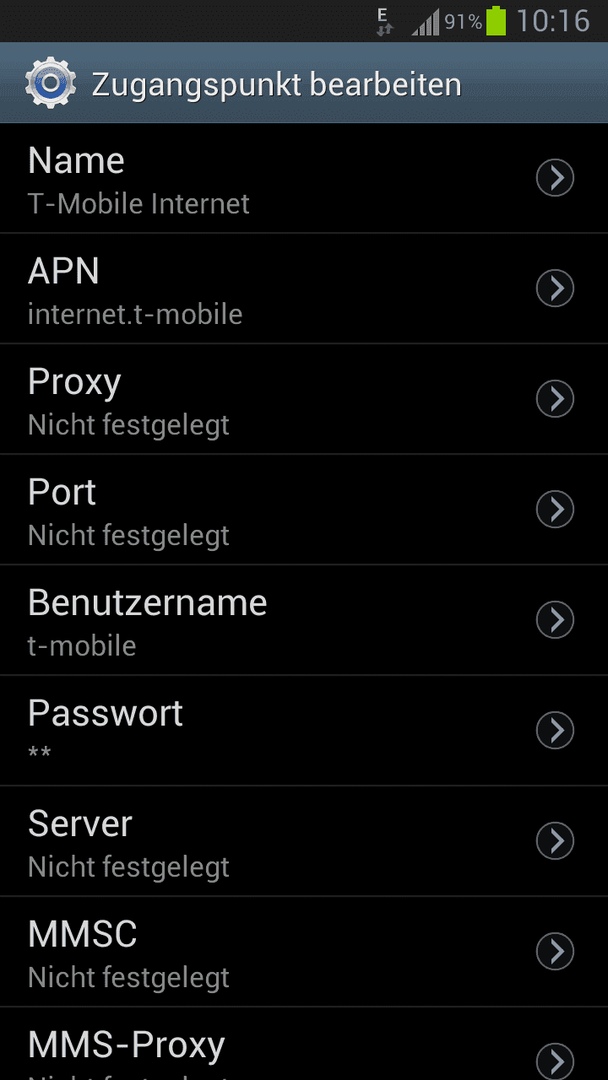Open the MMS-Proxy setting
608x1080 pixels.
pyautogui.click(x=304, y=1044)
